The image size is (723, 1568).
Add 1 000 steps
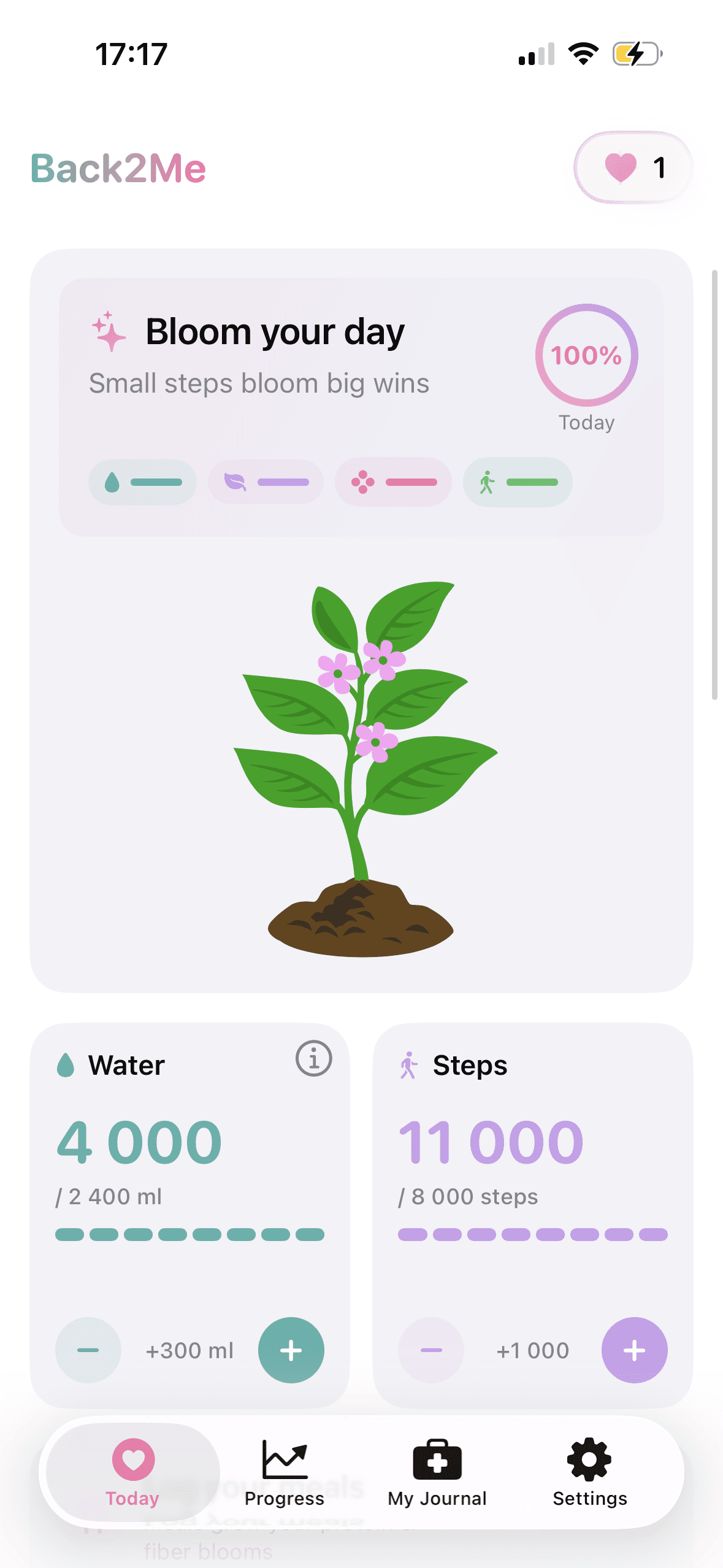[x=634, y=1350]
